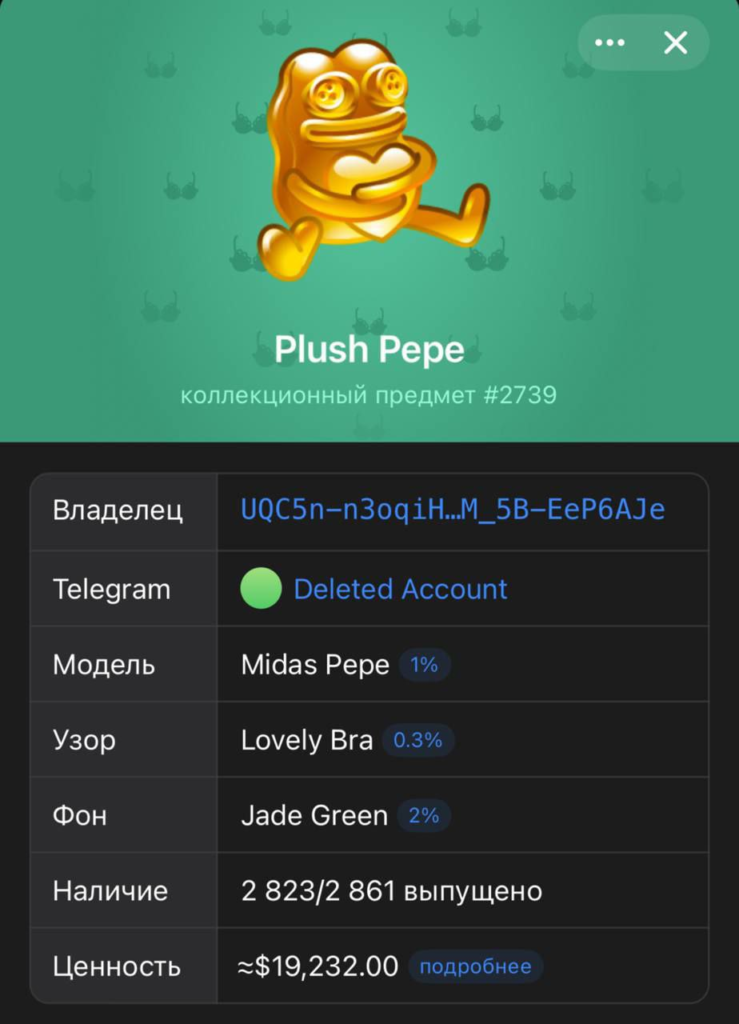The image size is (739, 1024).
Task: Open the owner wallet address link
Action: [x=453, y=510]
